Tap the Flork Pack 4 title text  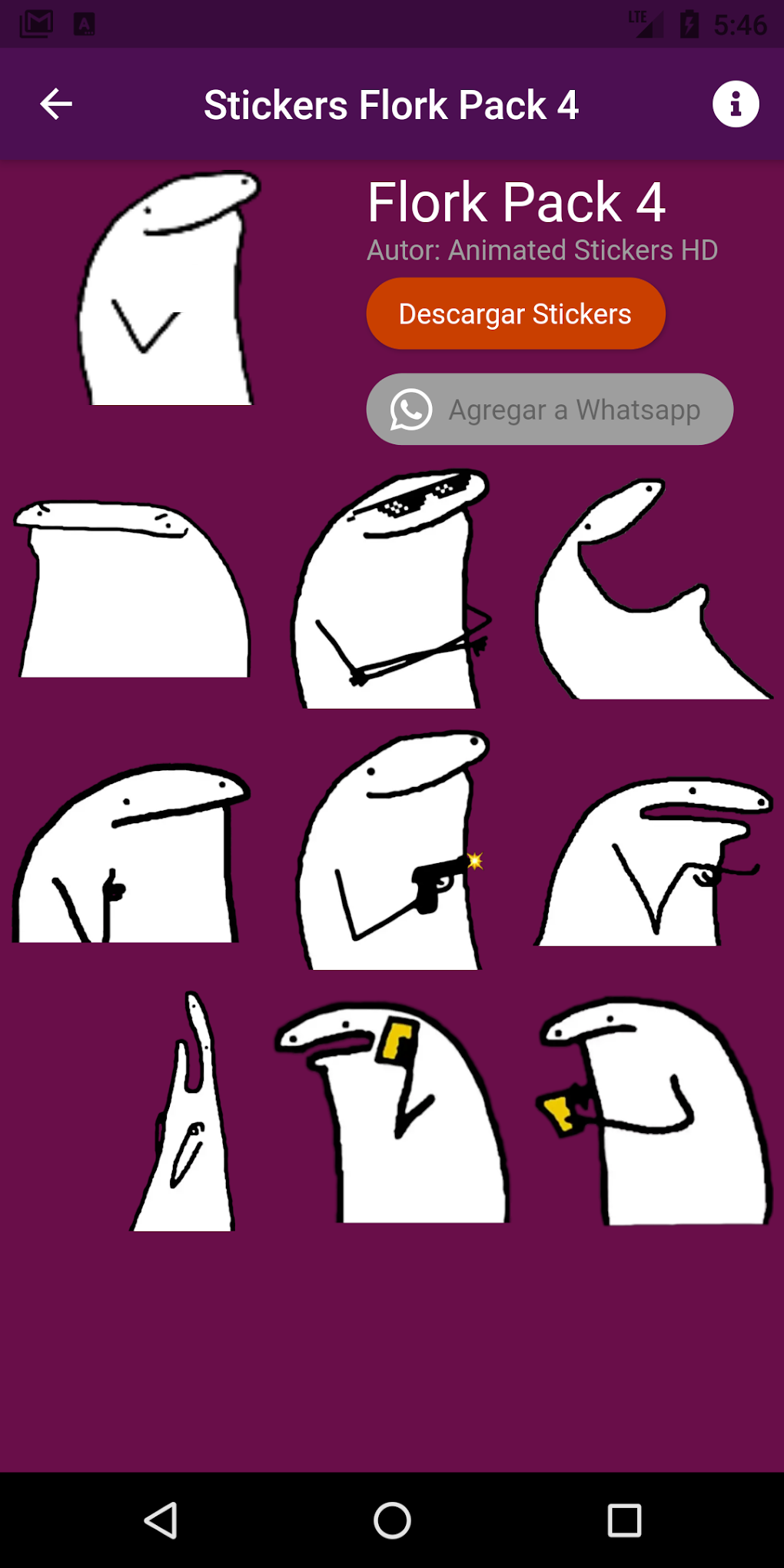point(517,201)
